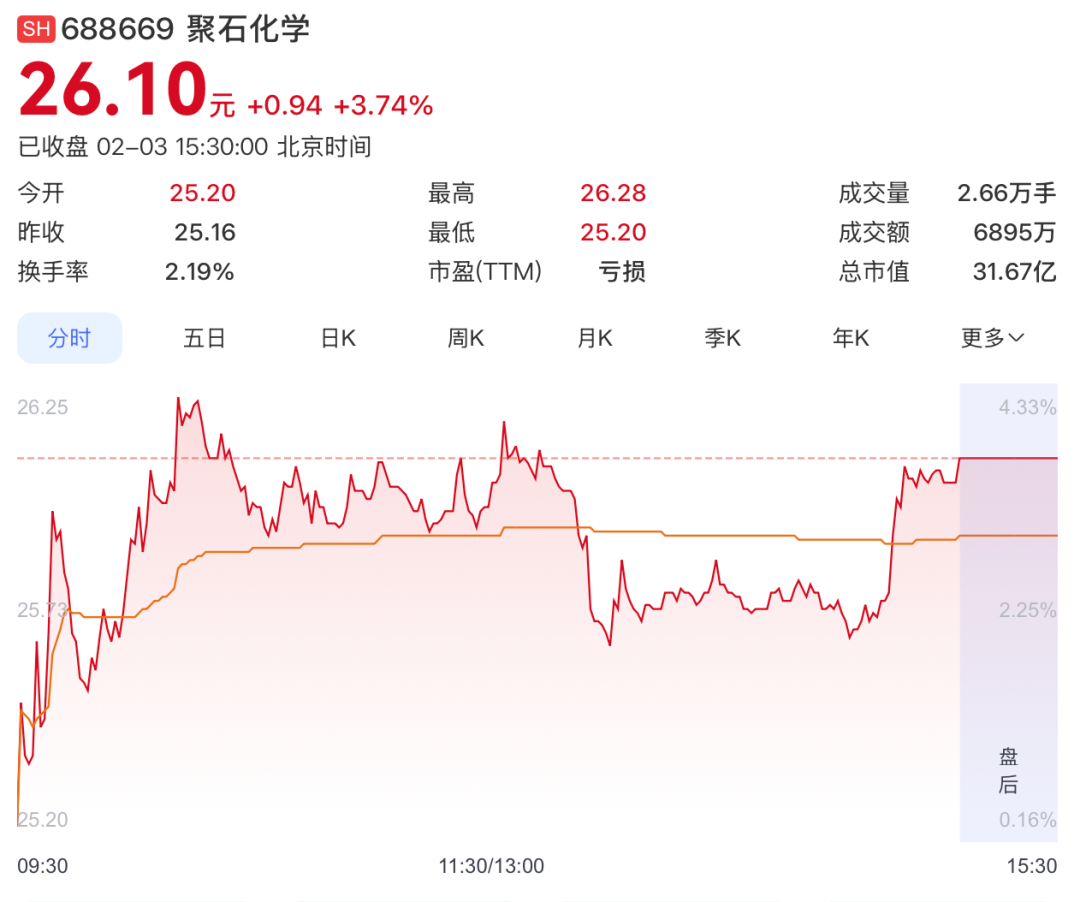The image size is (1080, 902).
Task: Switch to the 五日 five-day chart
Action: pyautogui.click(x=204, y=338)
